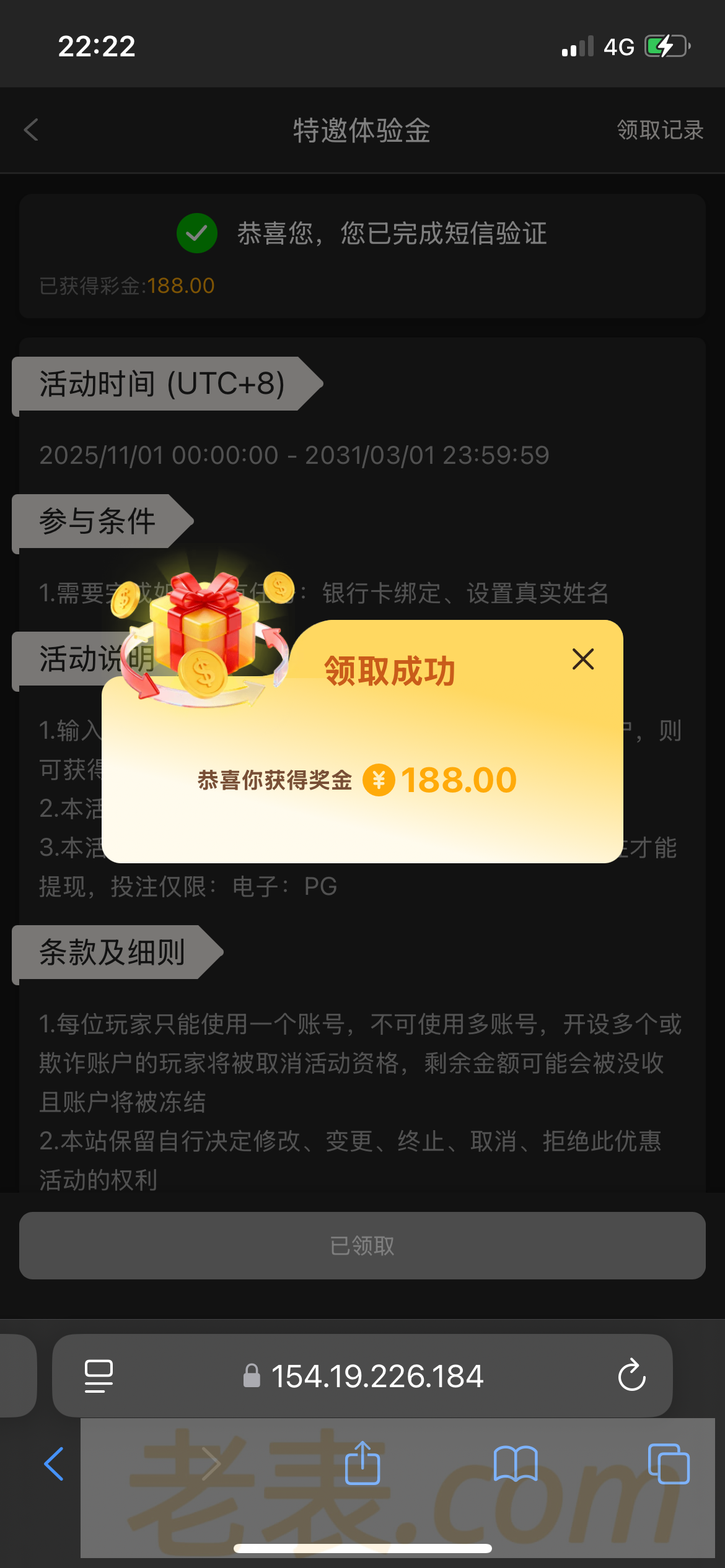This screenshot has height=1568, width=725.
Task: Open the Safari page settings menu
Action: coord(99,1375)
